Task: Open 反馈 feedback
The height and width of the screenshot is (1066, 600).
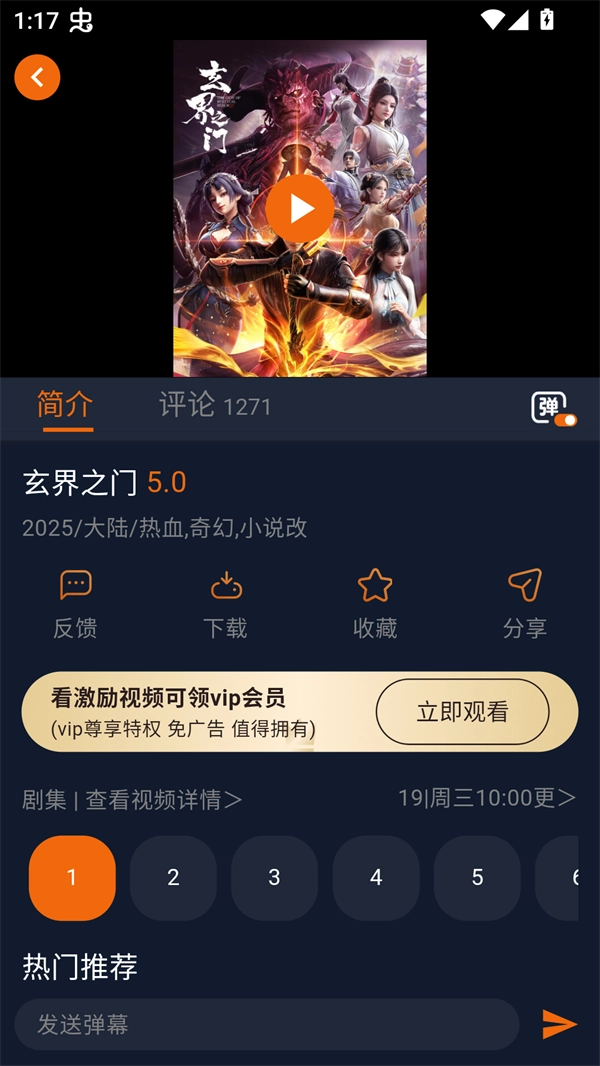Action: [75, 604]
